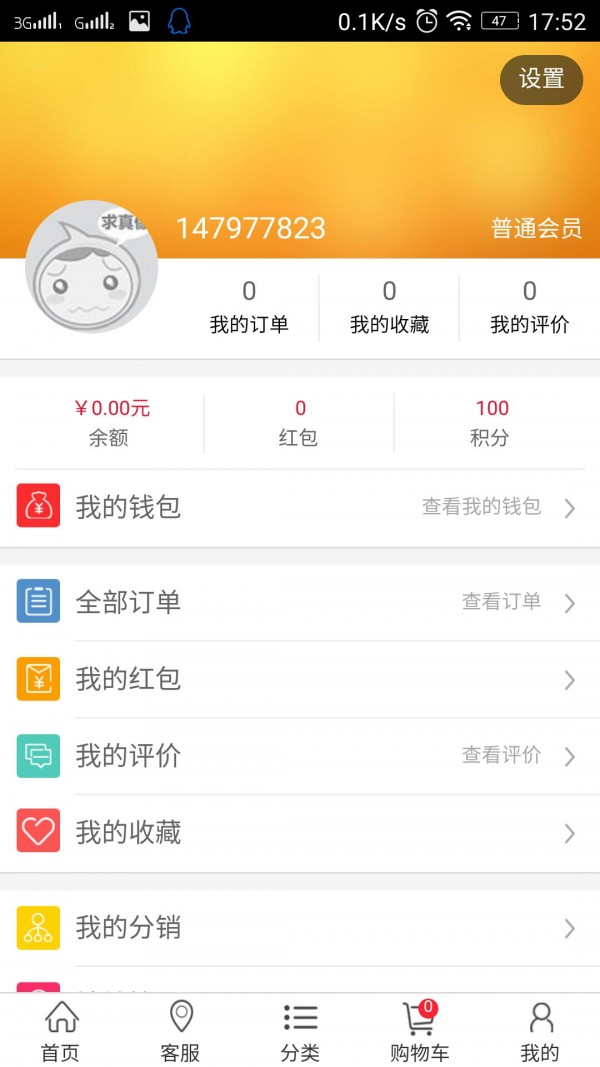Switch to the 分类 categories tab

300,1031
